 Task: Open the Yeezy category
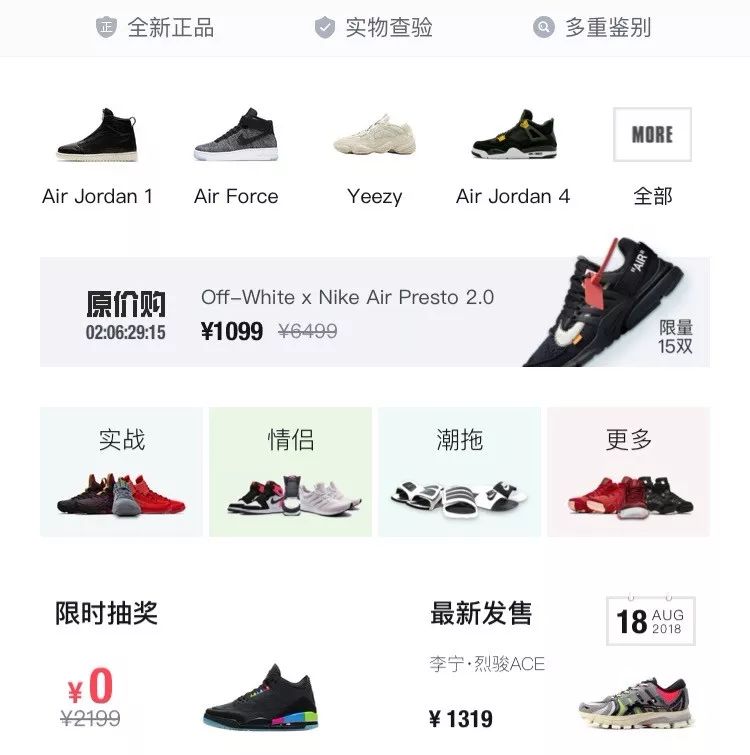pos(375,140)
